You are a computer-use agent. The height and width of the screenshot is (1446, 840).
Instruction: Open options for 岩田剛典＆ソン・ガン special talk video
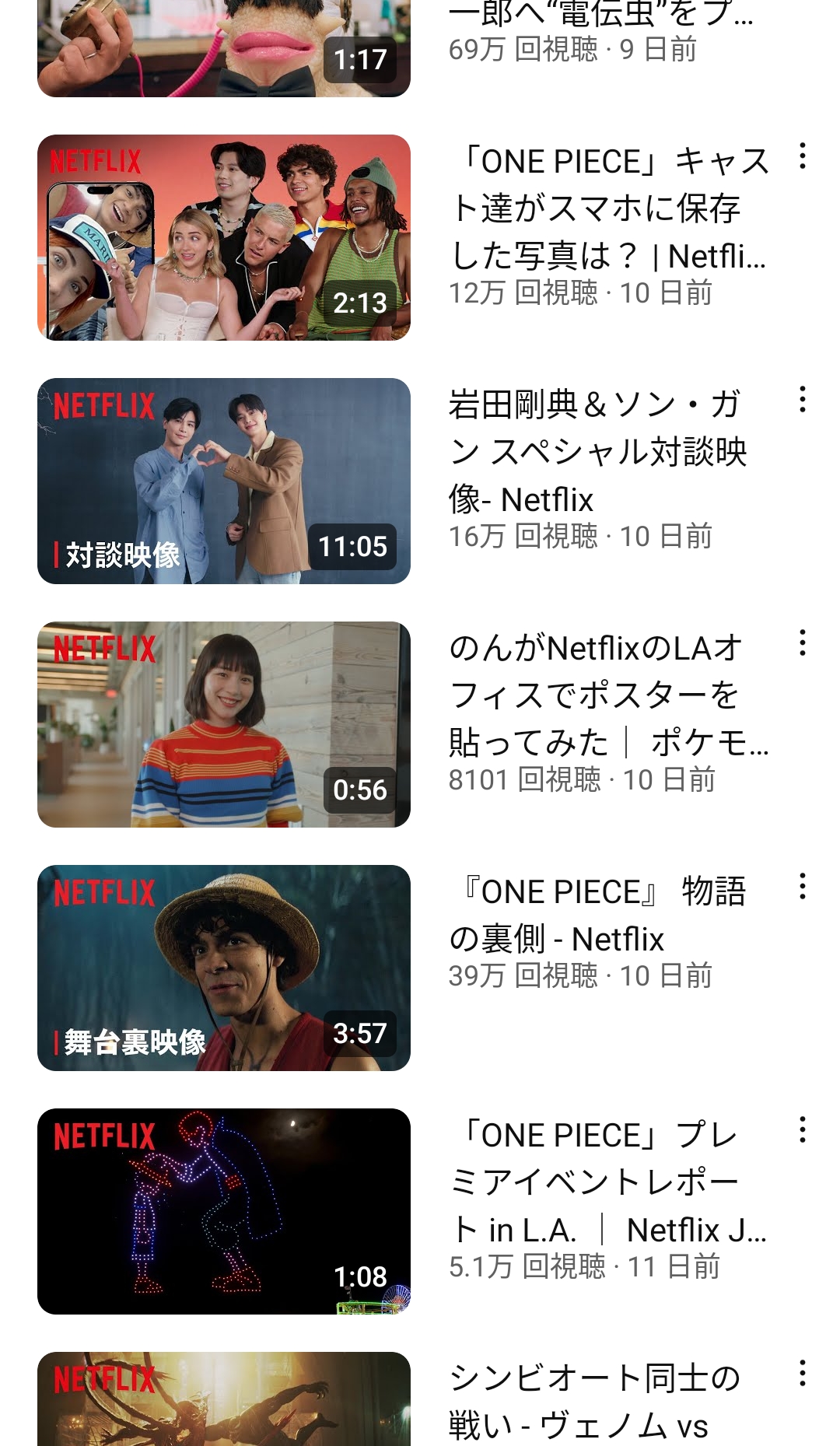[x=802, y=400]
